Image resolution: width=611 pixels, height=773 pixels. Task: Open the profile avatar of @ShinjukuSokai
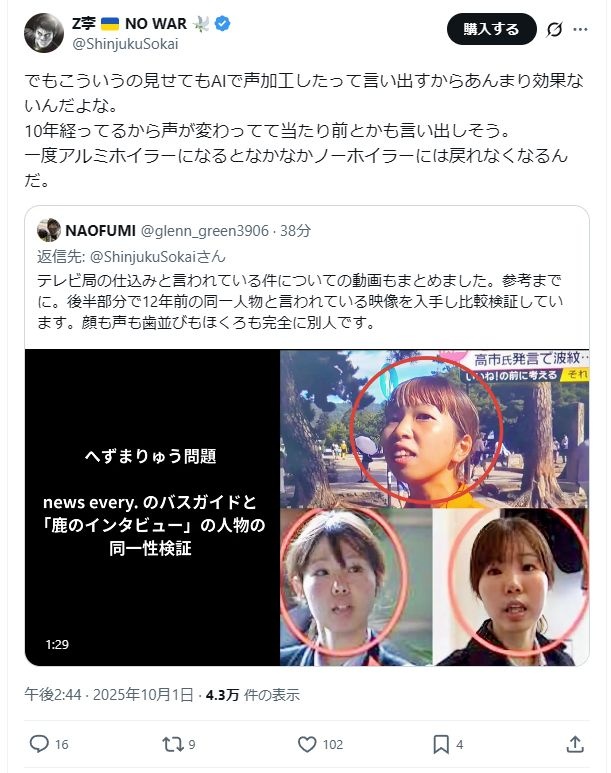pyautogui.click(x=44, y=32)
